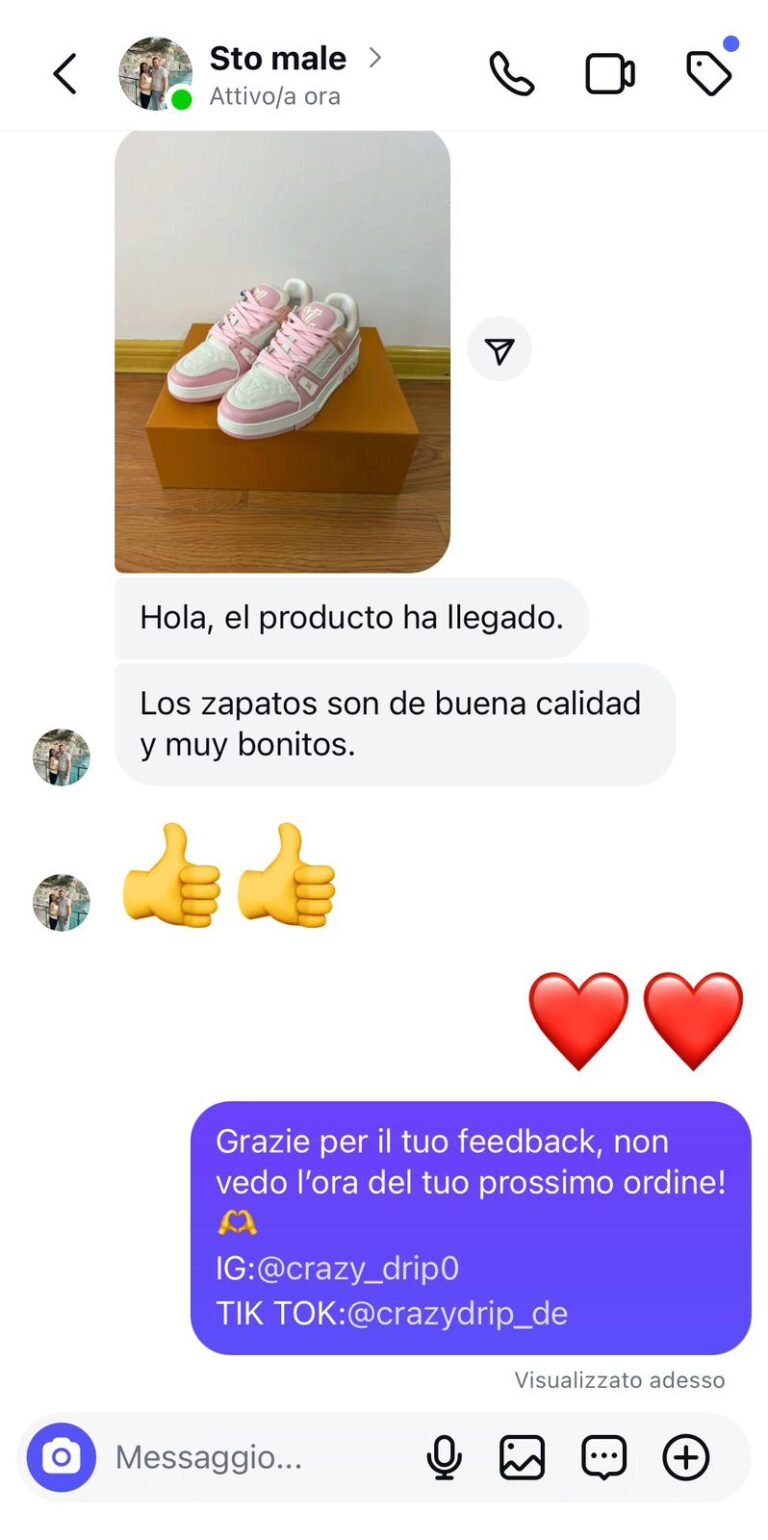Open the pink sneakers photo
The image size is (768, 1540).
(282, 352)
